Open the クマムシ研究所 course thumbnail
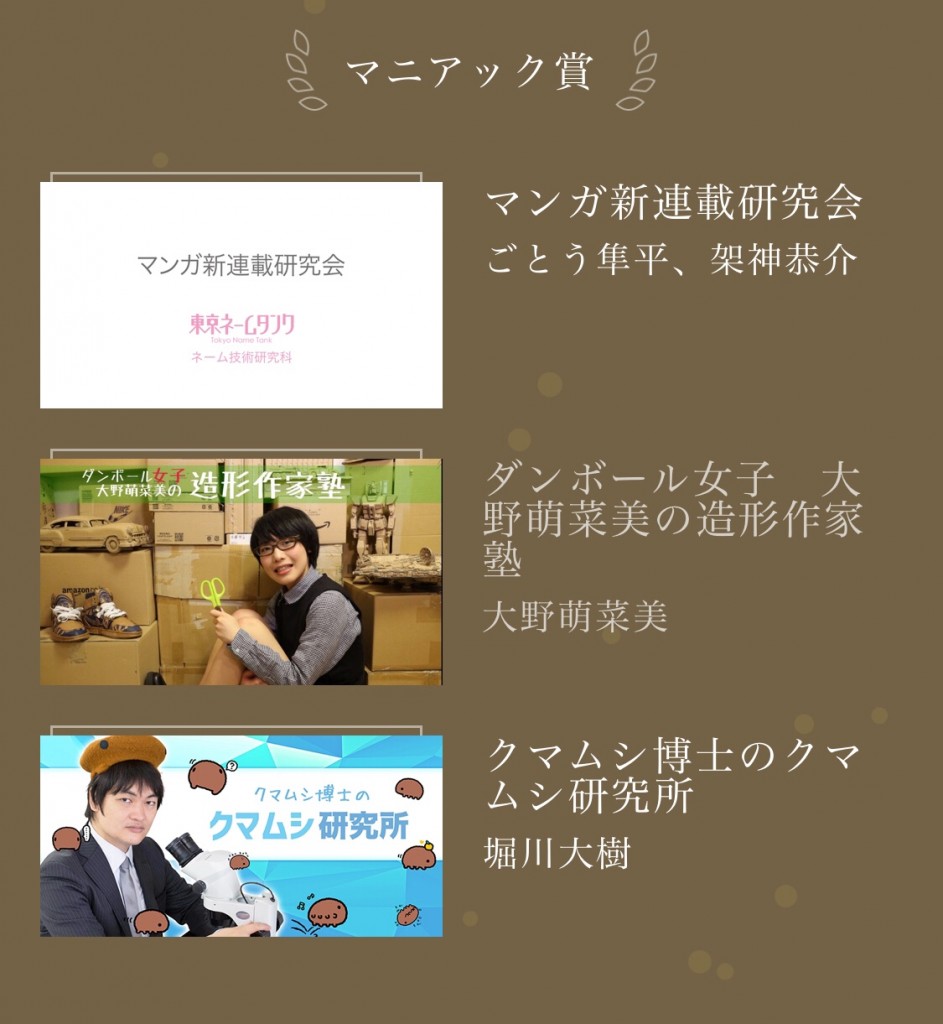Viewport: 943px width, 1024px height. (241, 836)
